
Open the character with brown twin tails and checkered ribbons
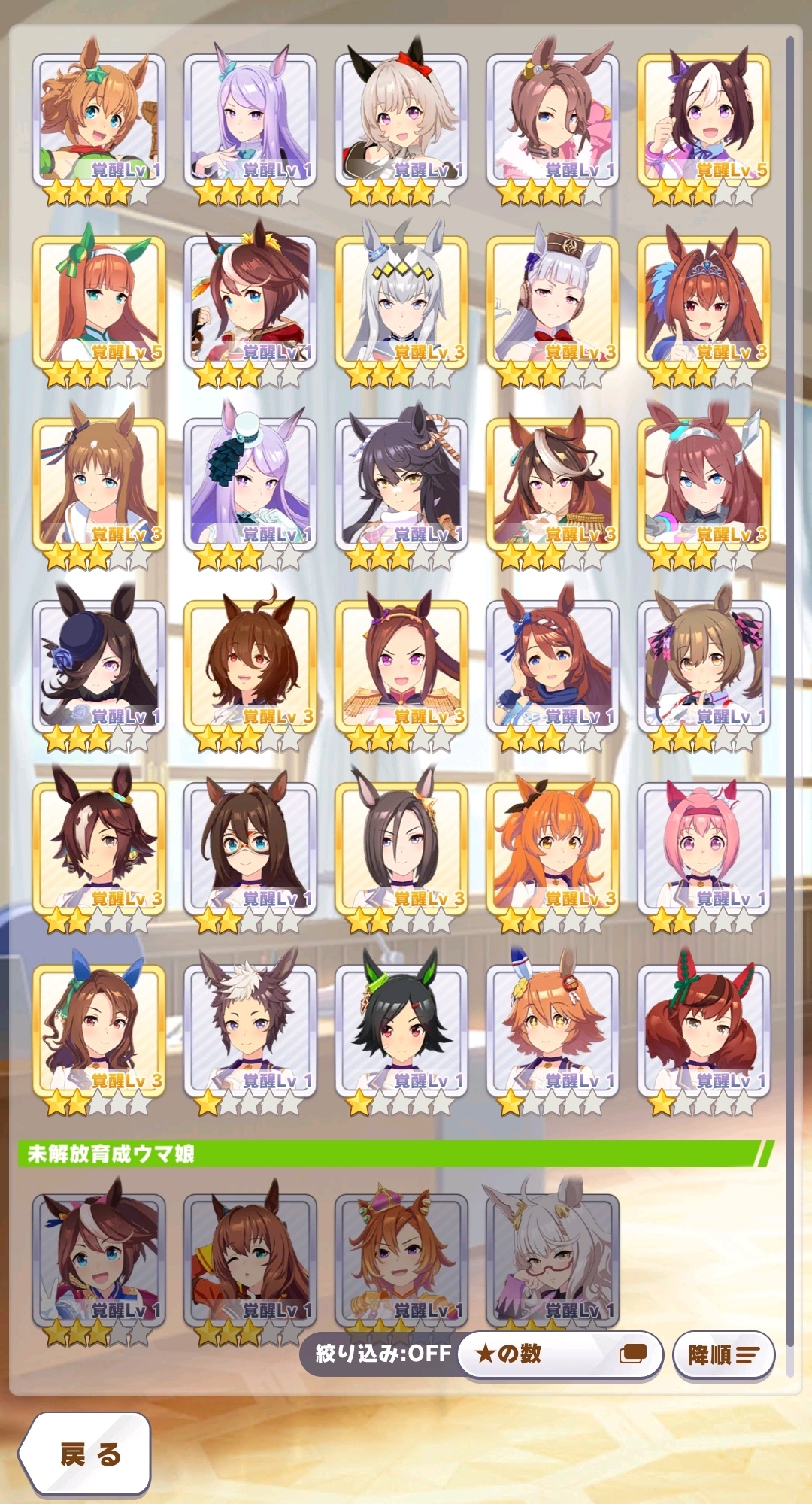pos(704,668)
